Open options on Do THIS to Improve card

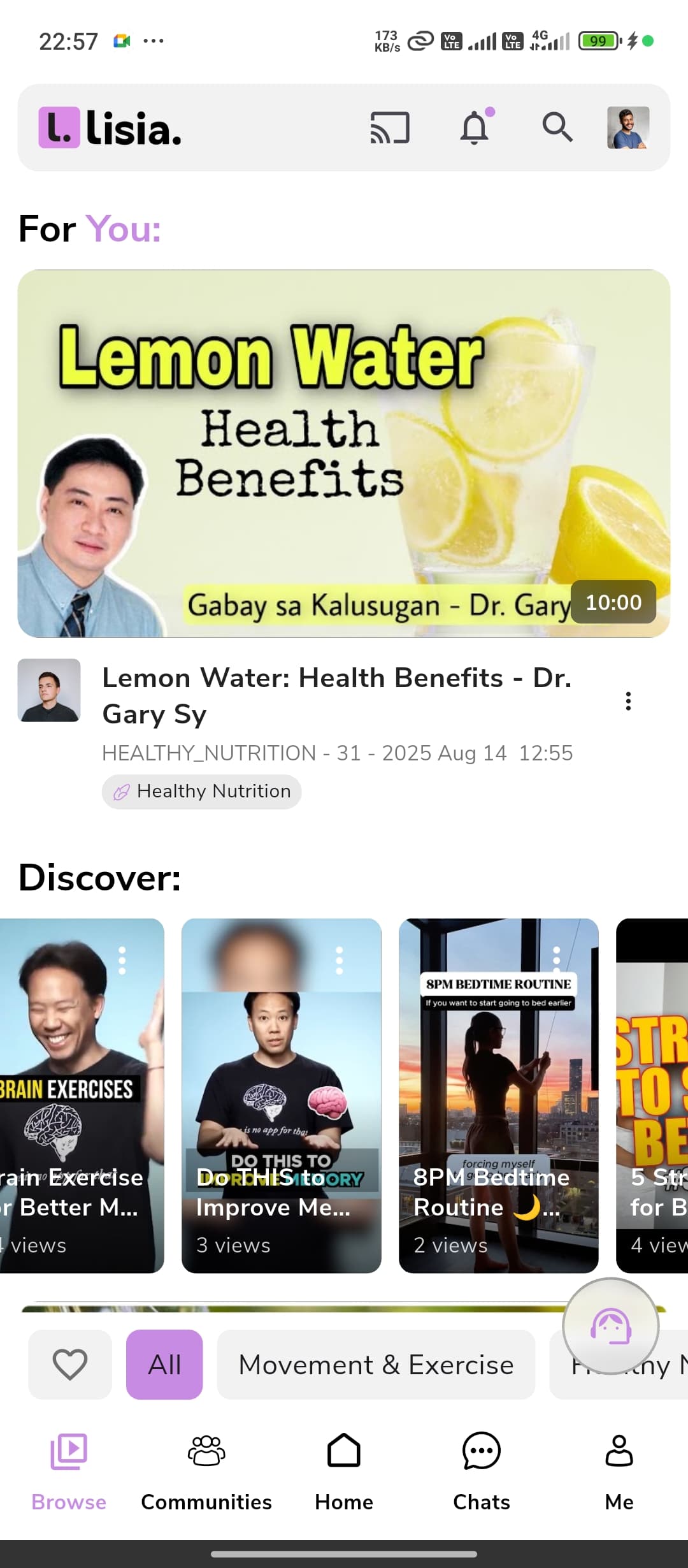pos(339,960)
